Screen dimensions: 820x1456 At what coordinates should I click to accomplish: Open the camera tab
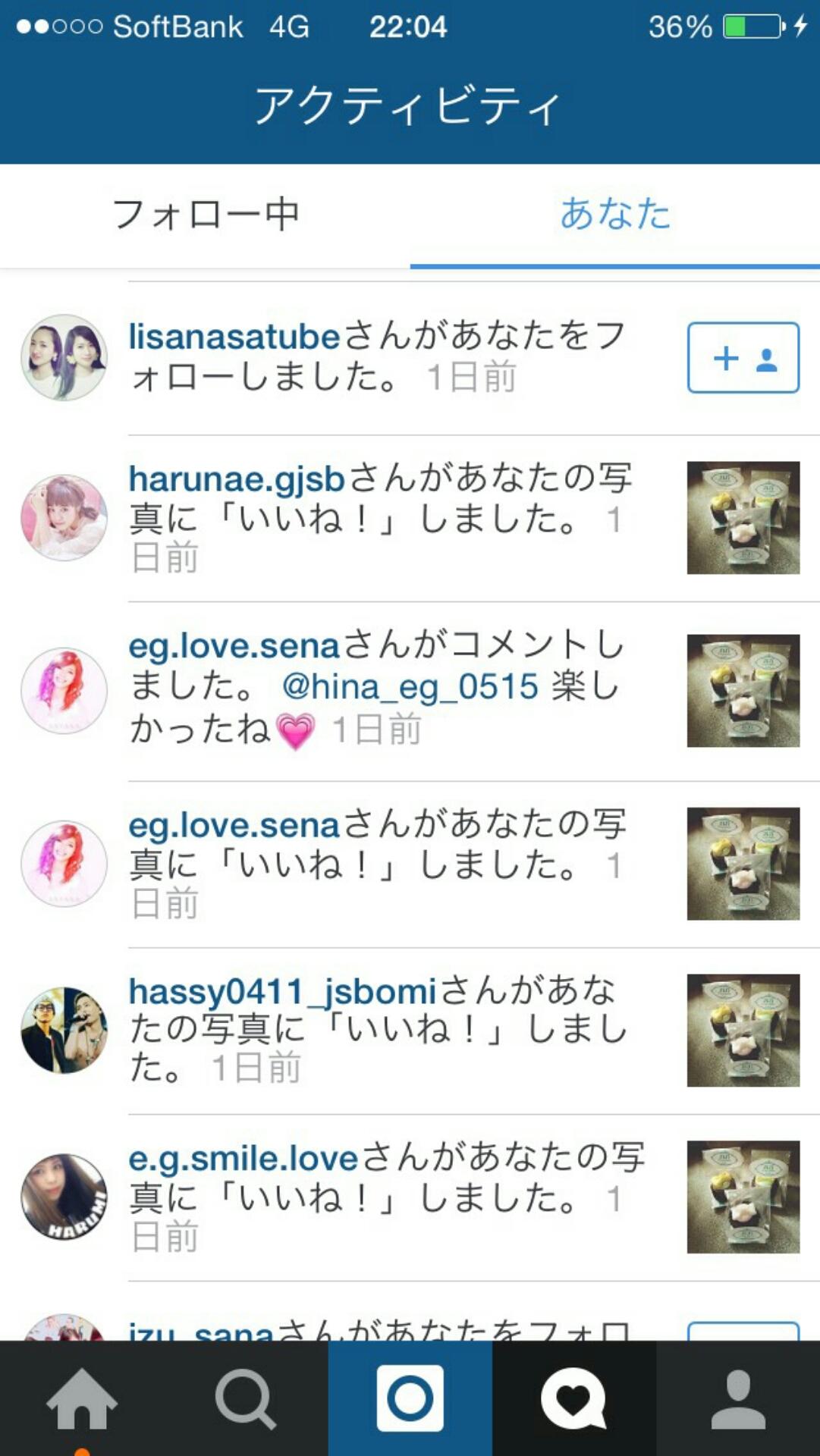410,1398
